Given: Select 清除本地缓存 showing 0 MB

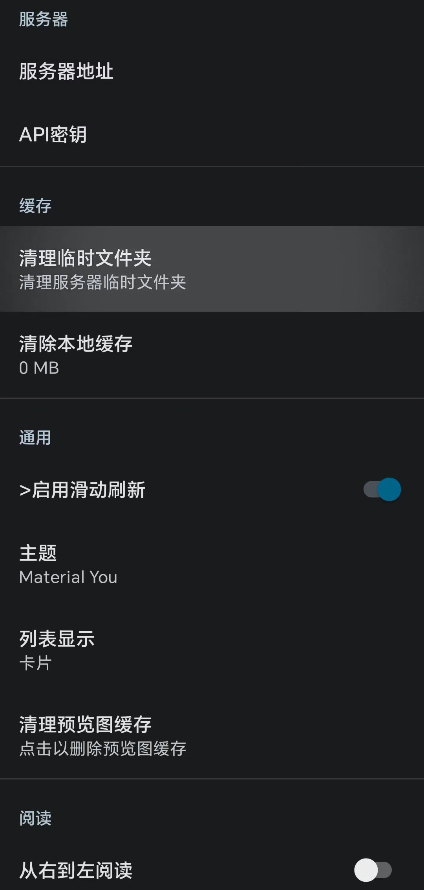Looking at the screenshot, I should [212, 355].
